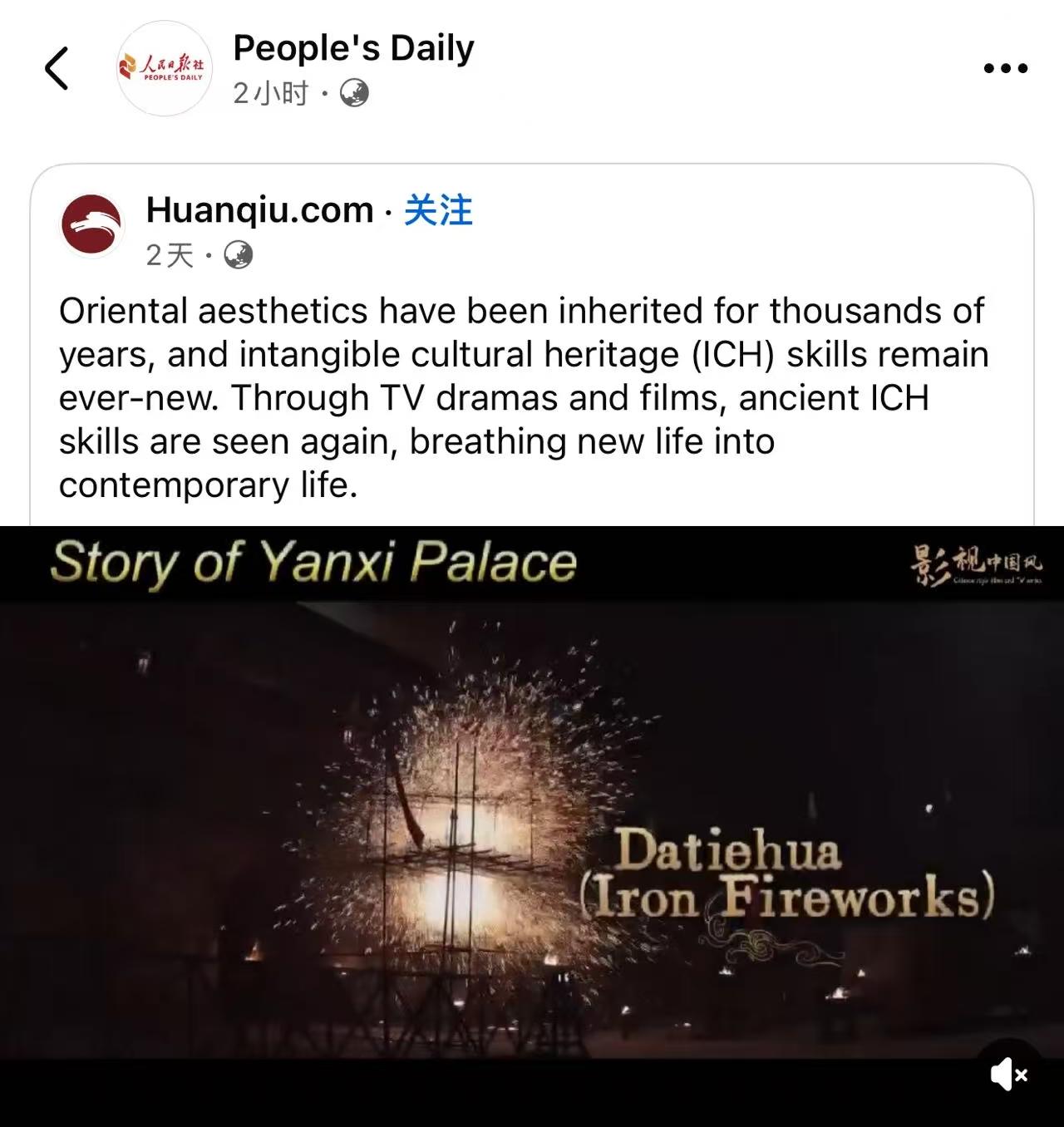The width and height of the screenshot is (1064, 1127).
Task: Open Huanqiu.com page name
Action: [259, 210]
